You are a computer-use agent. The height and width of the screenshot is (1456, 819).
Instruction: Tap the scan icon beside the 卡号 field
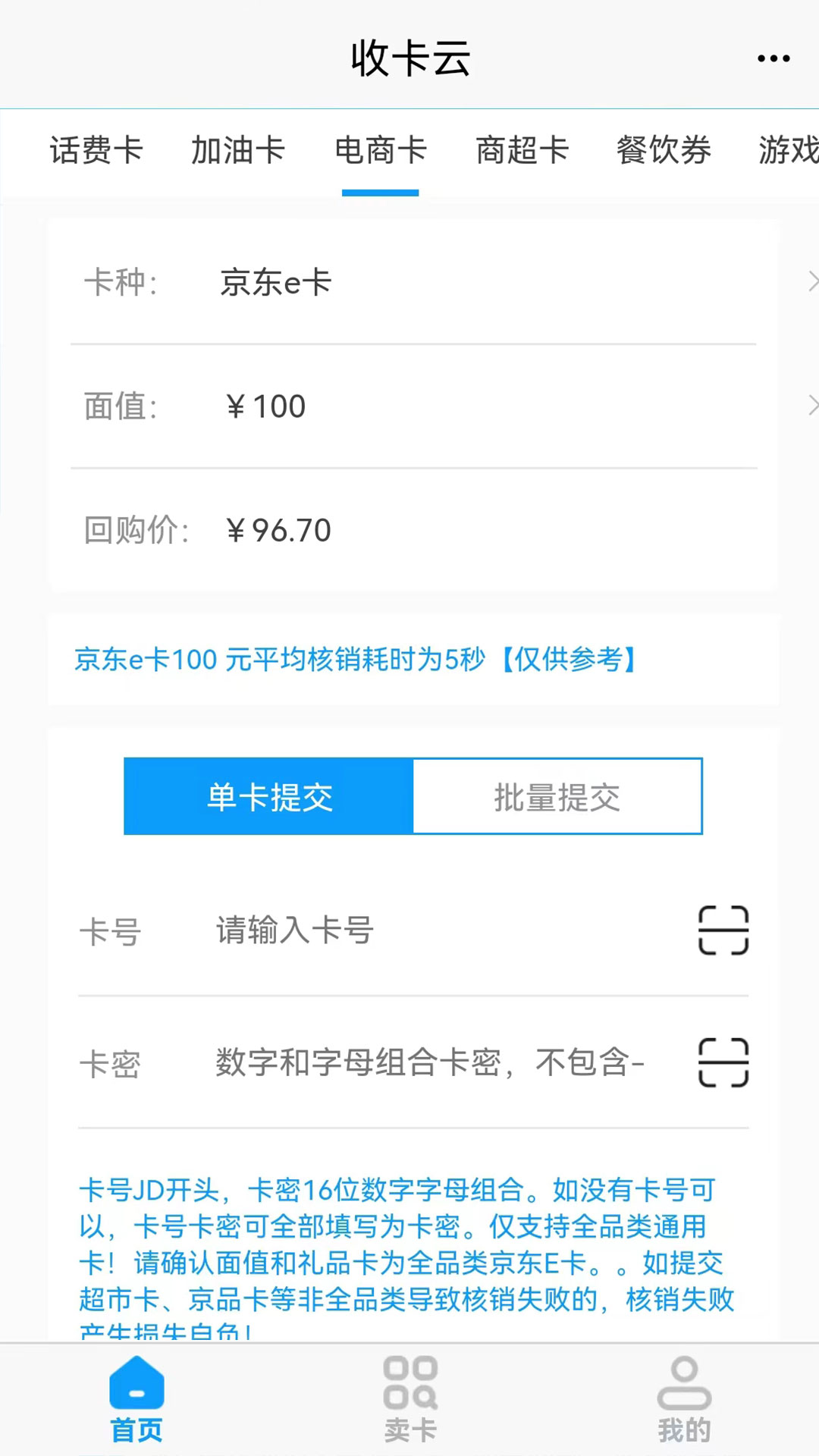723,930
